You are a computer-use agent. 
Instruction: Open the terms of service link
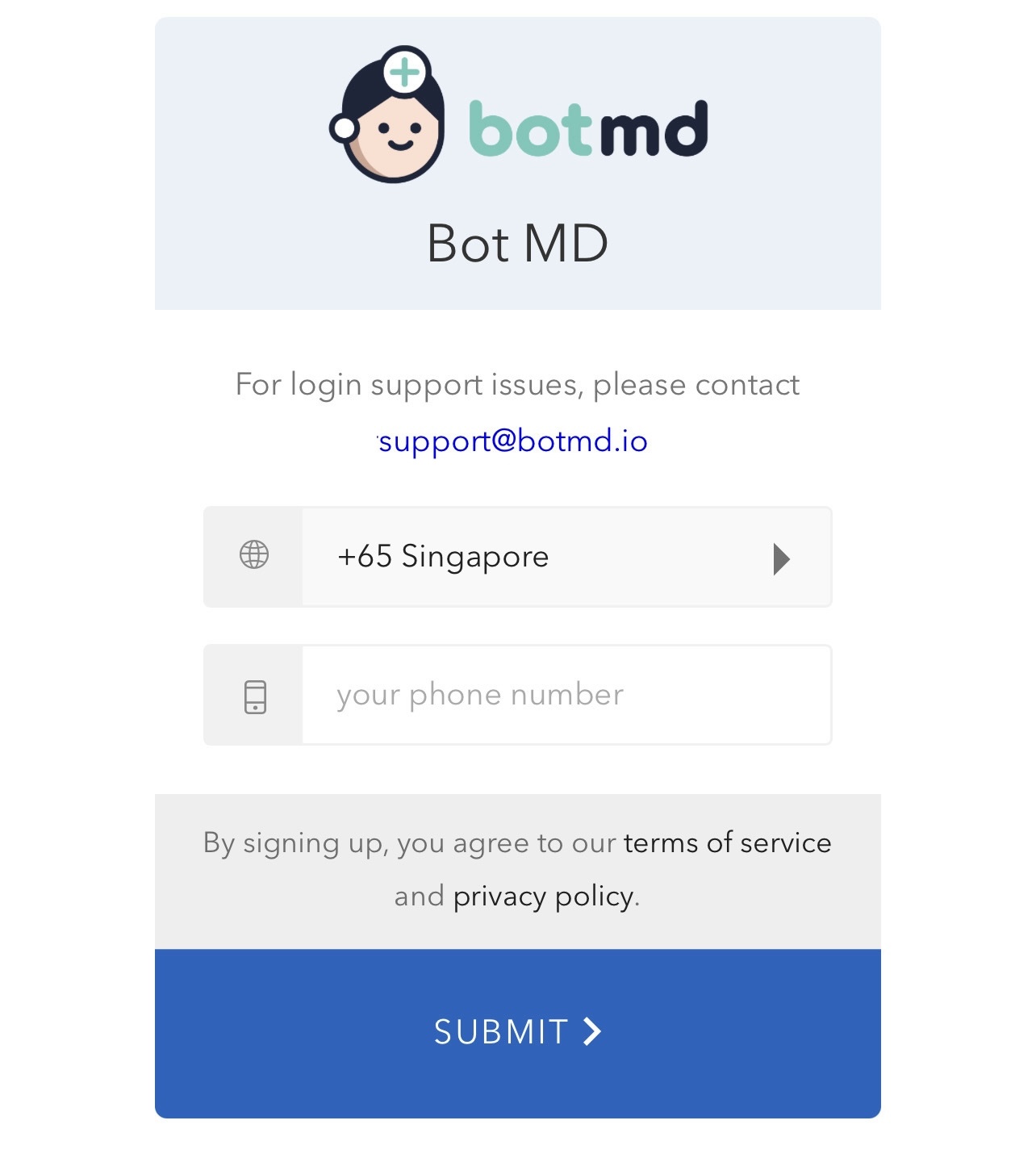tap(727, 842)
